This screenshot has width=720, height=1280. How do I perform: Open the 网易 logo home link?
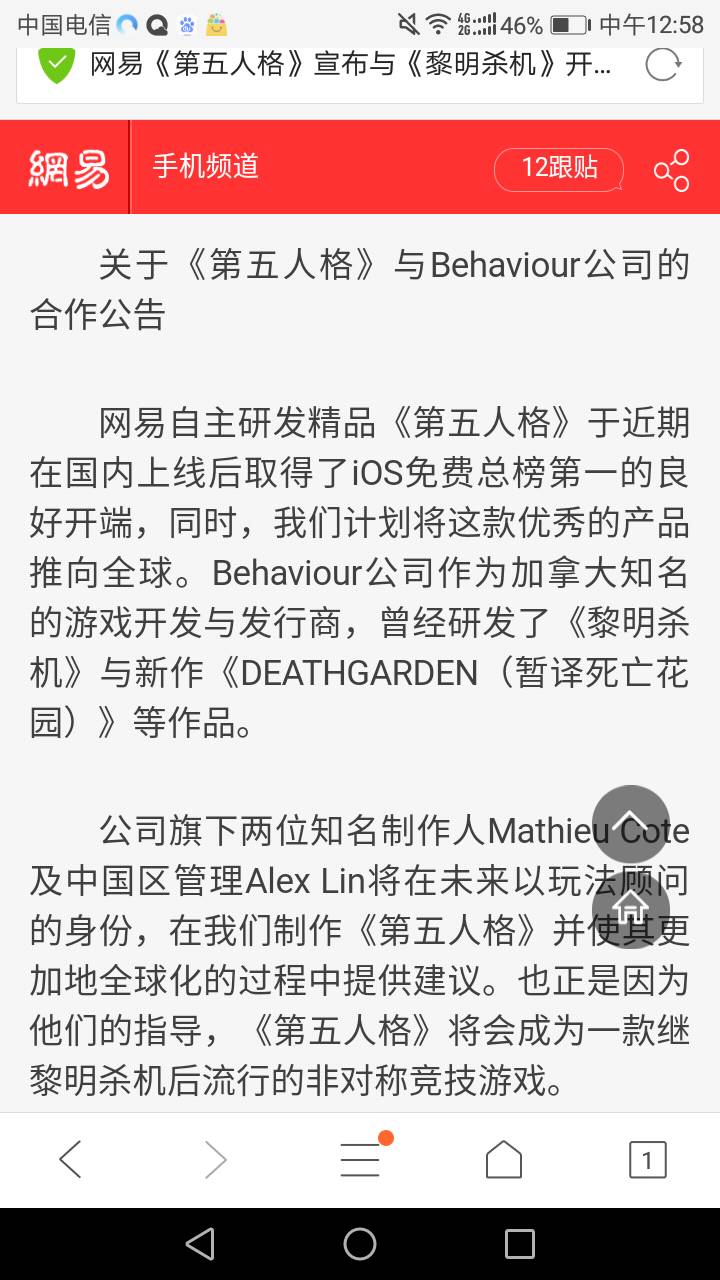point(68,168)
